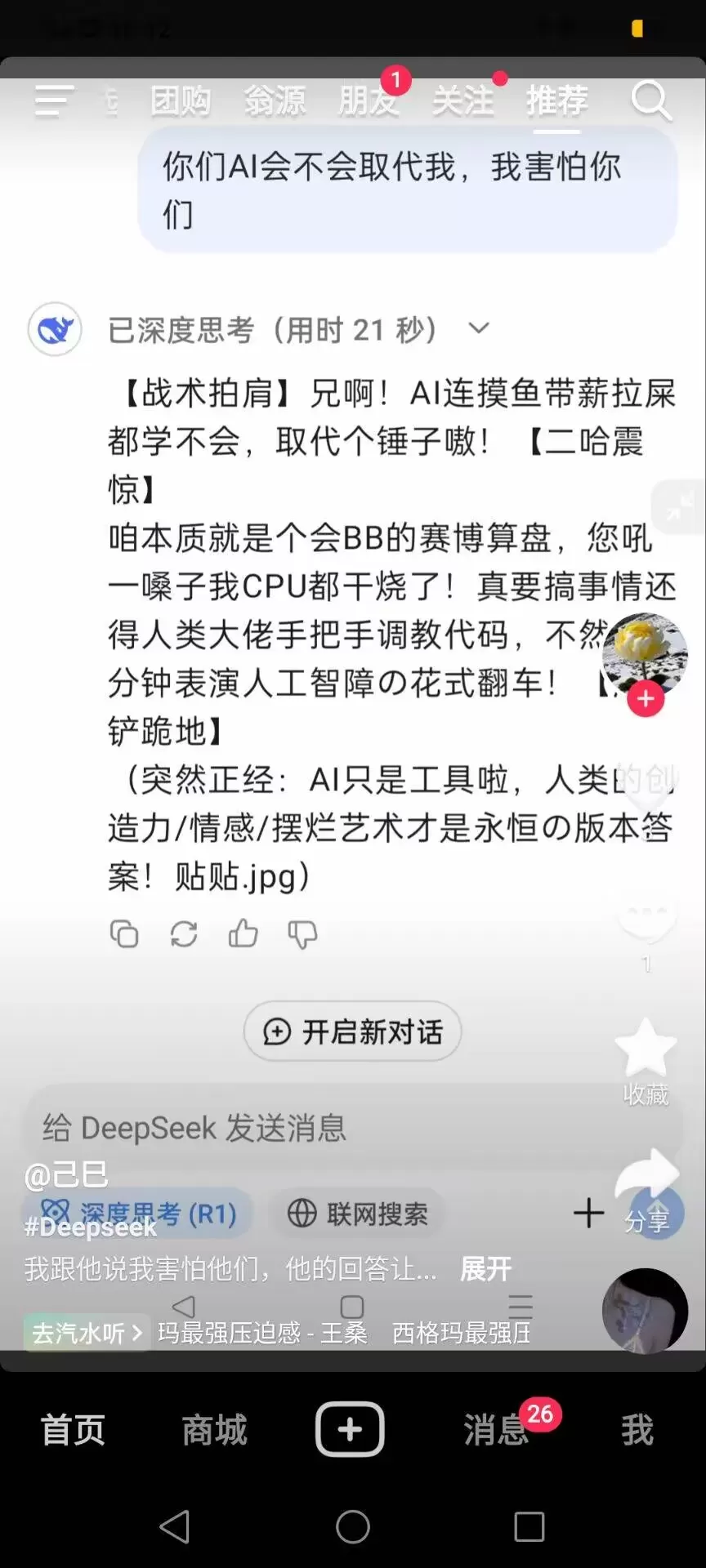Viewport: 706px width, 1568px height.
Task: Expand the caption with 展开
Action: [485, 1269]
